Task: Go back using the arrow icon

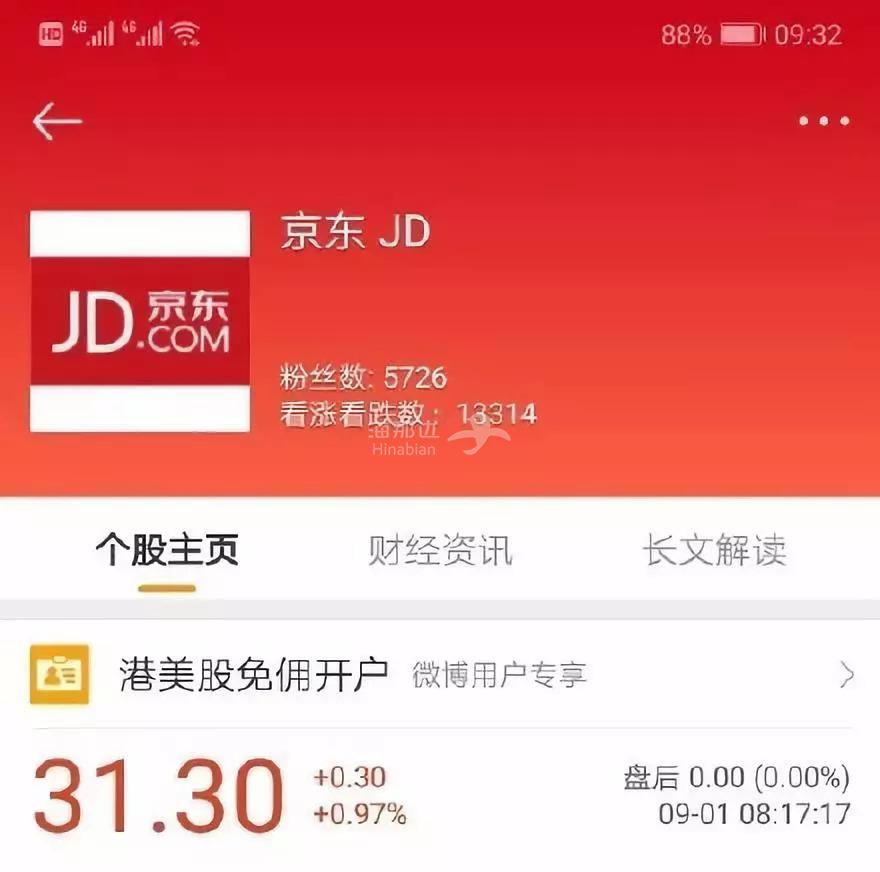Action: point(57,122)
